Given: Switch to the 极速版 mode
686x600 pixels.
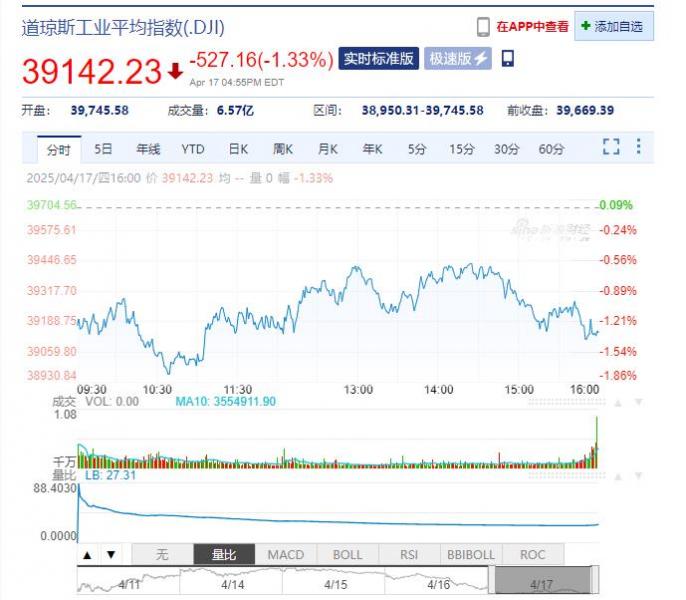Looking at the screenshot, I should click(x=457, y=59).
